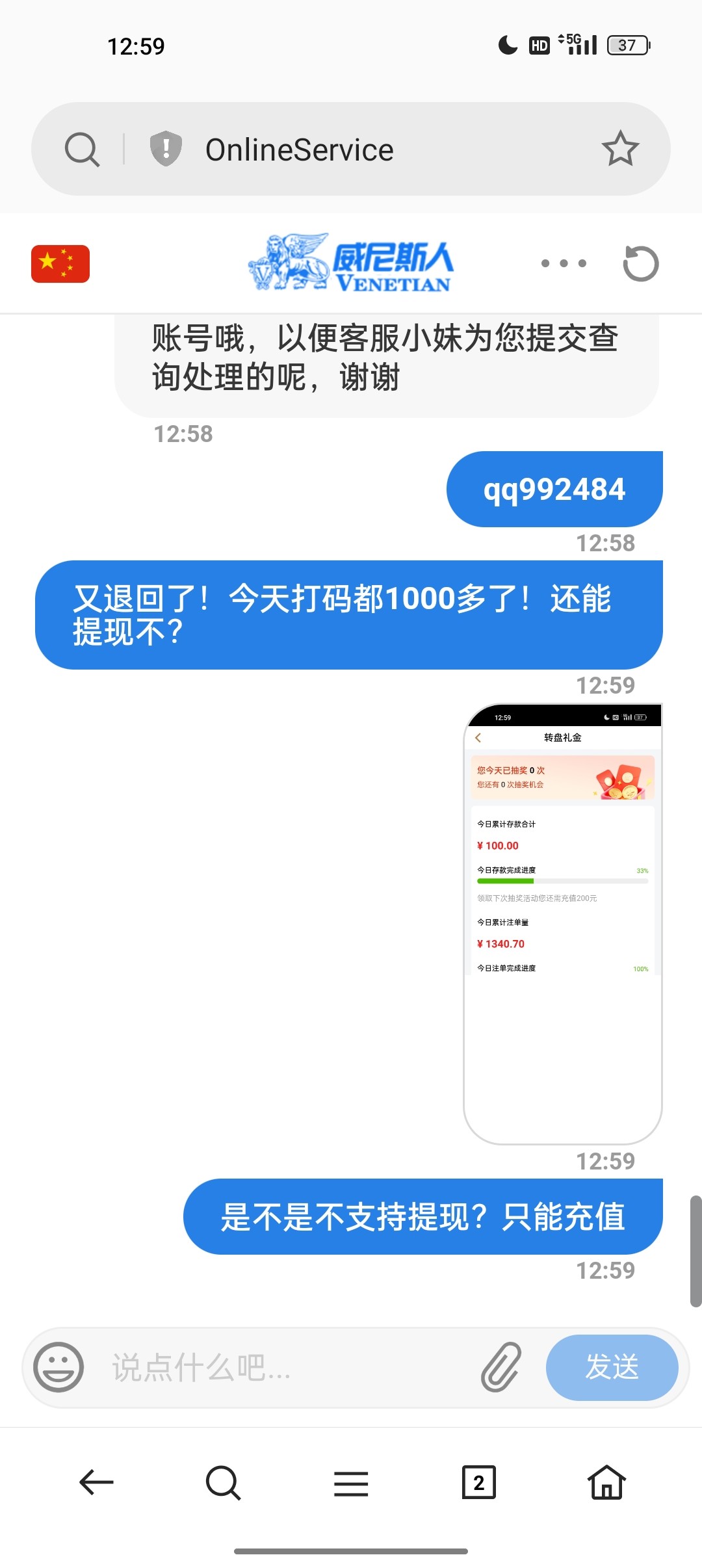Open the browser hamburger menu

click(351, 1483)
